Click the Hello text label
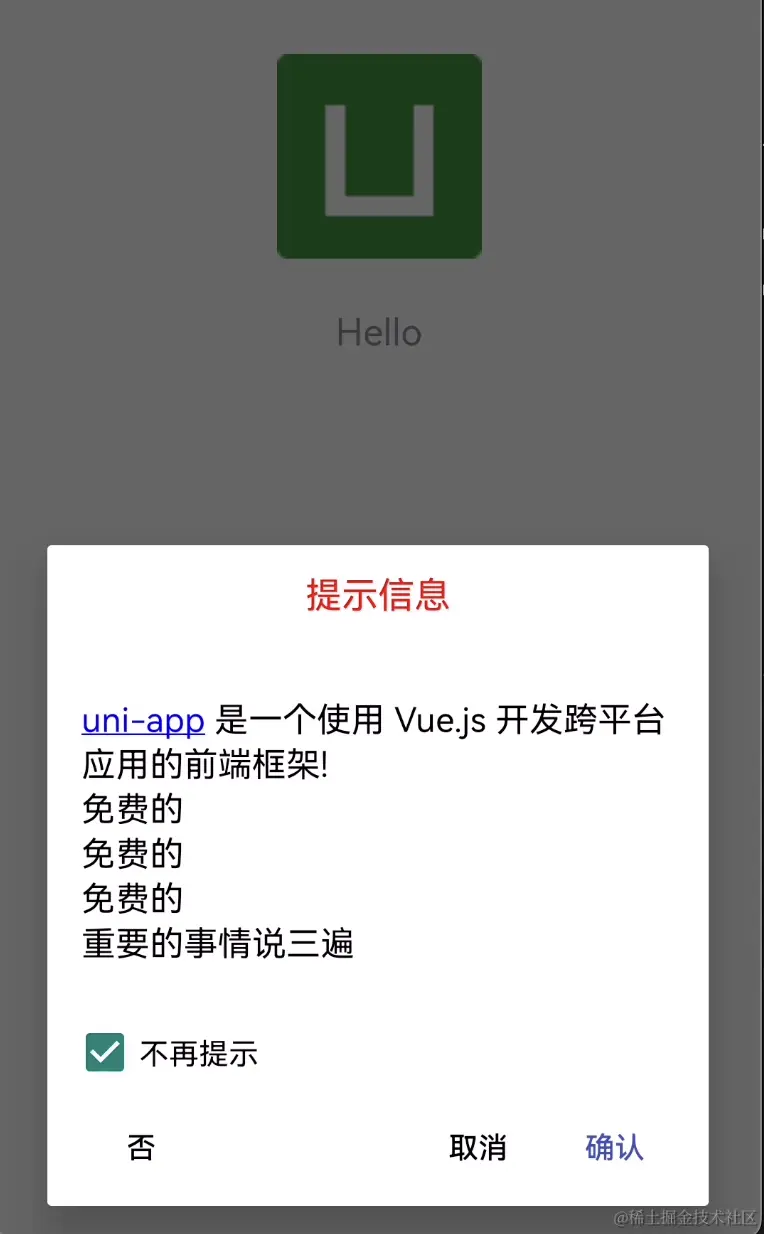The width and height of the screenshot is (764, 1234). coord(379,332)
